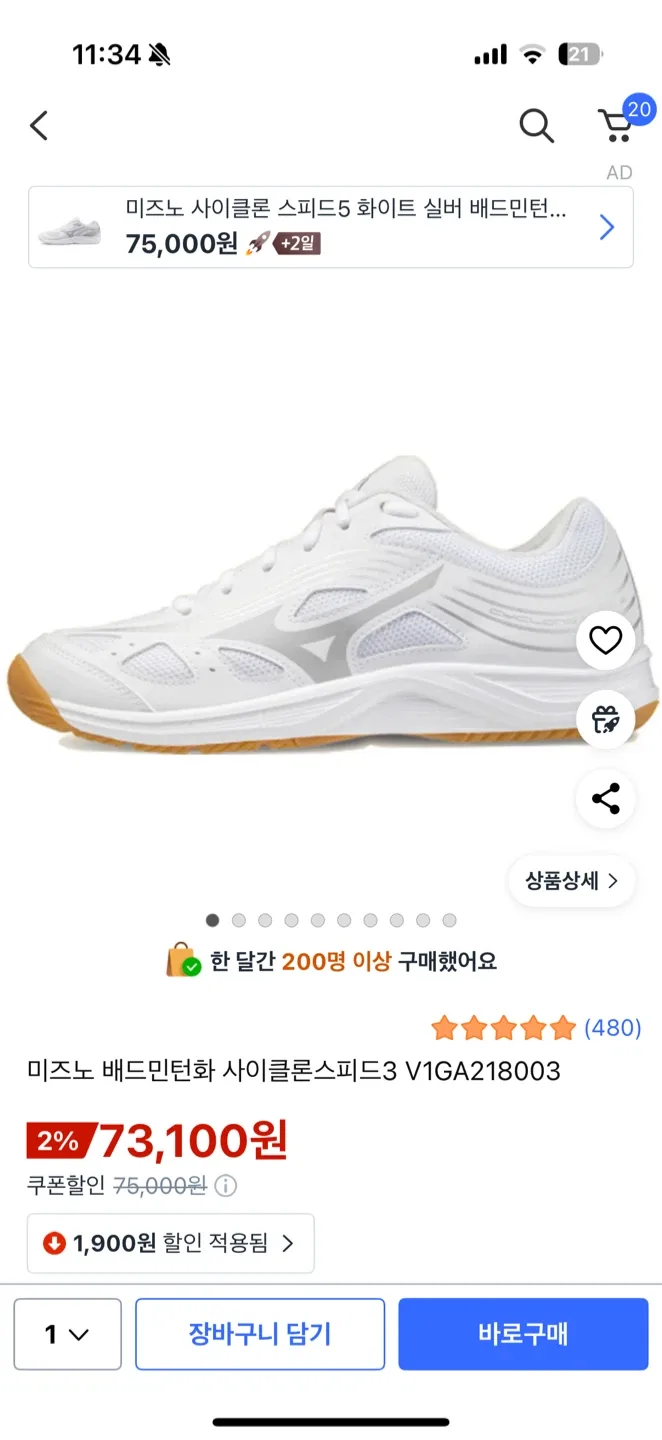Add this shoe to wishlist with heart icon
Viewport: 662px width, 1440px height.
pyautogui.click(x=605, y=640)
